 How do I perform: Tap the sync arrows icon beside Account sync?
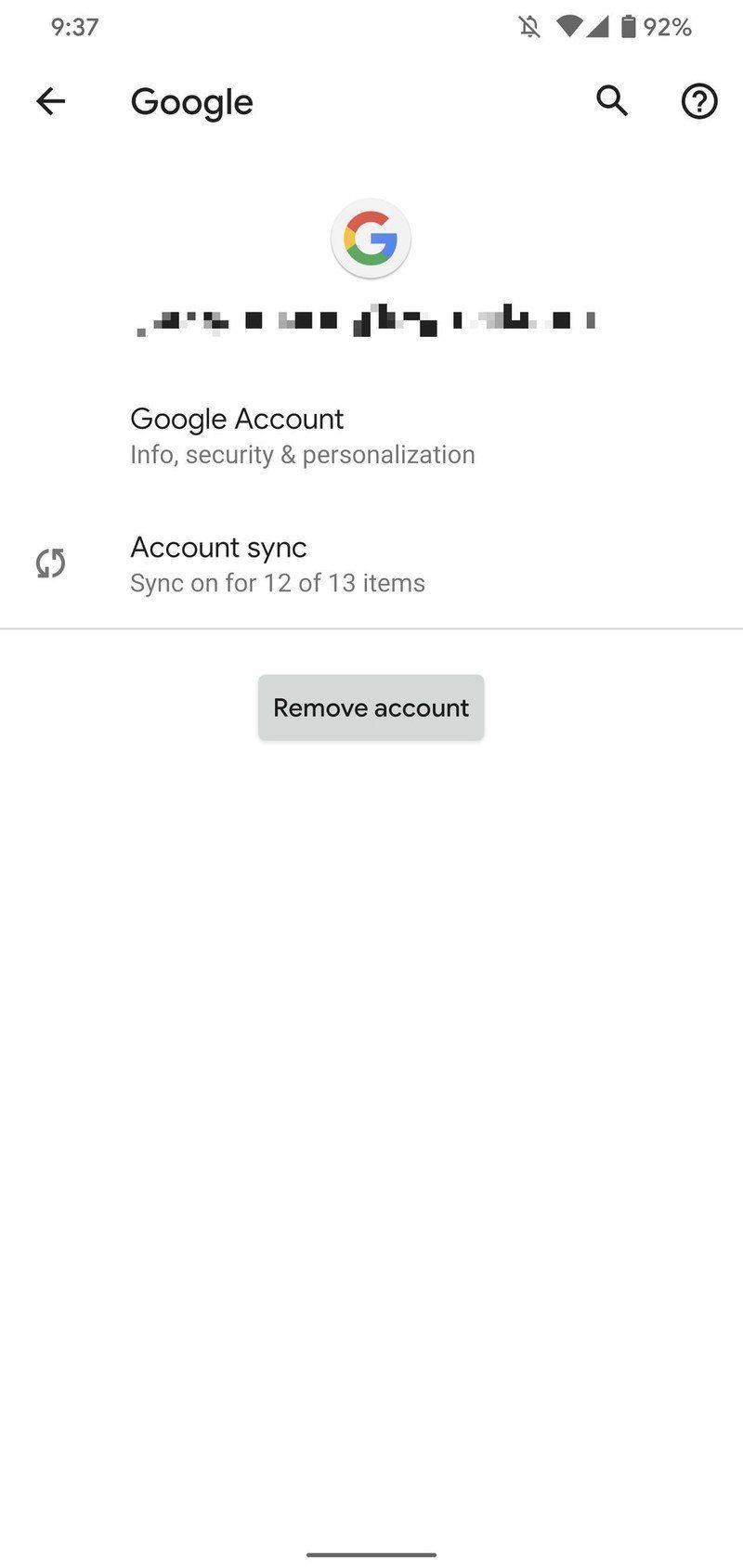(x=51, y=563)
